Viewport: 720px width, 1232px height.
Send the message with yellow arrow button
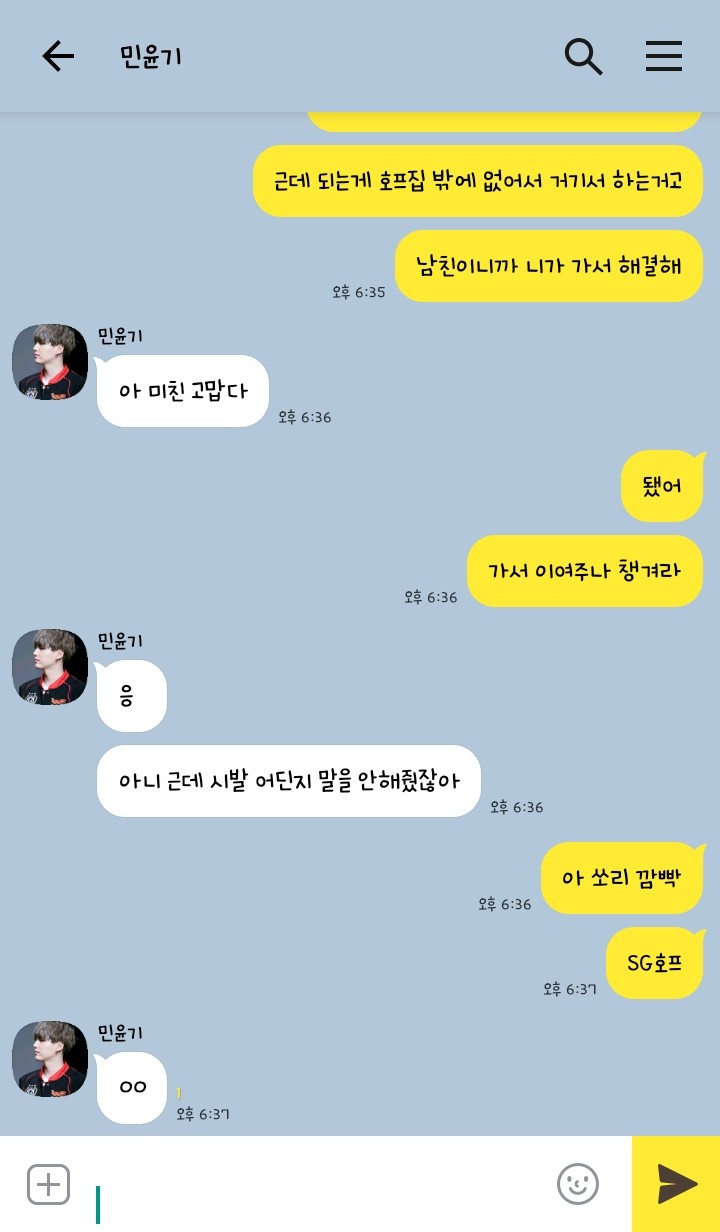676,1184
